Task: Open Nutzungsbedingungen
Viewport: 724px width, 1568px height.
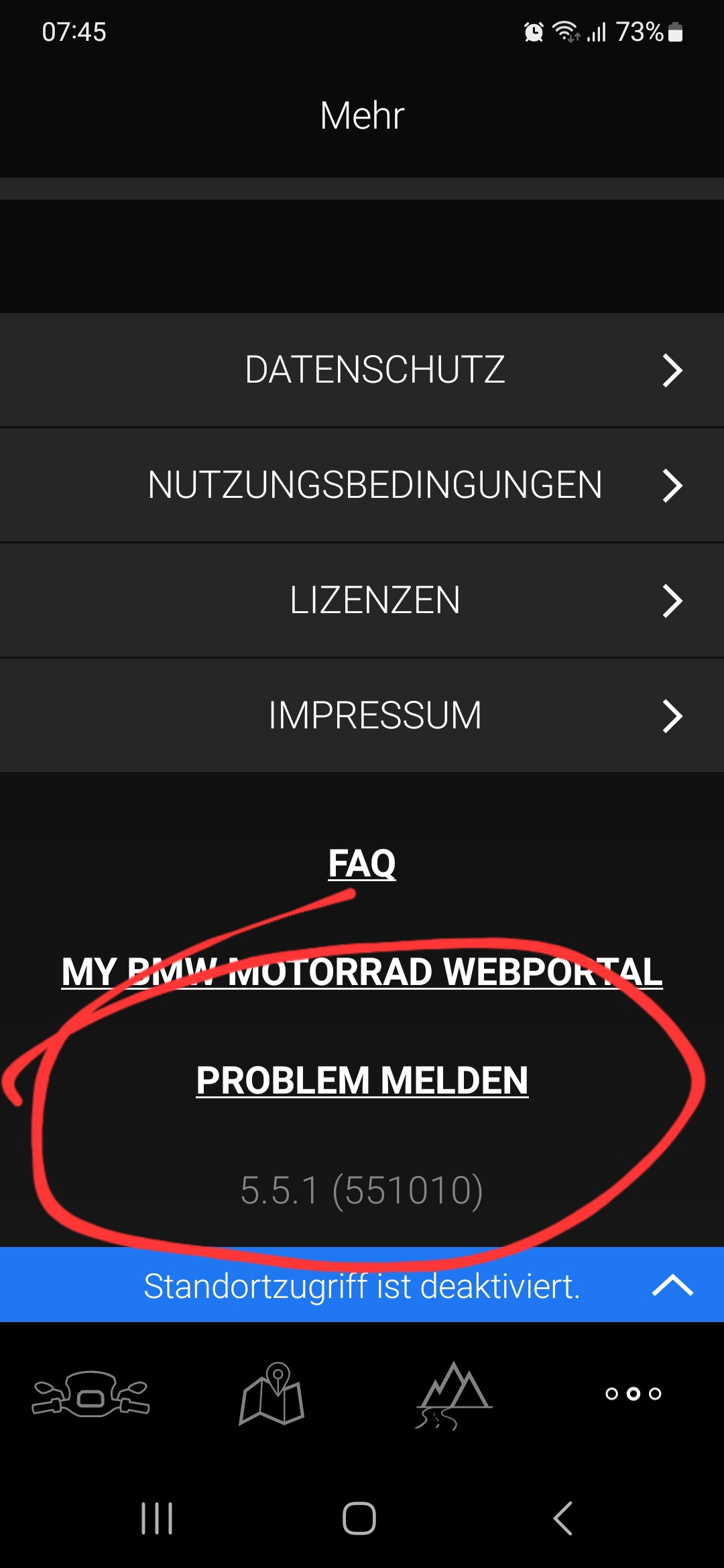Action: [x=362, y=485]
